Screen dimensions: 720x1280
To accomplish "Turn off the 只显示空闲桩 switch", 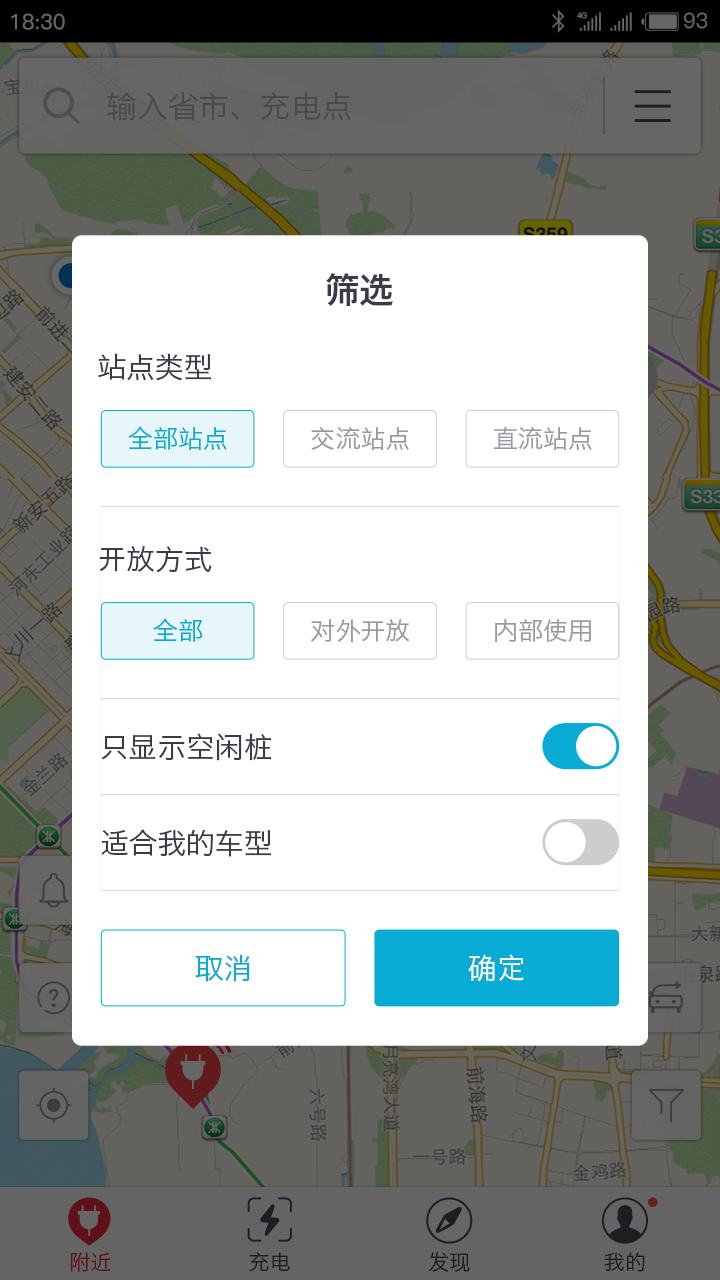I will (580, 747).
